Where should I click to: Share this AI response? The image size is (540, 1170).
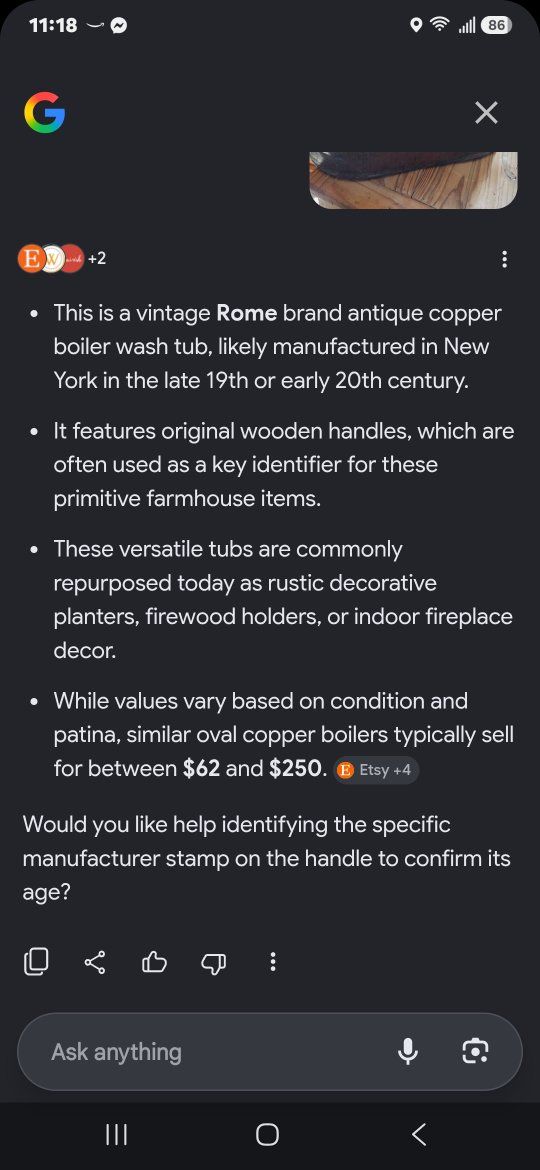(95, 962)
